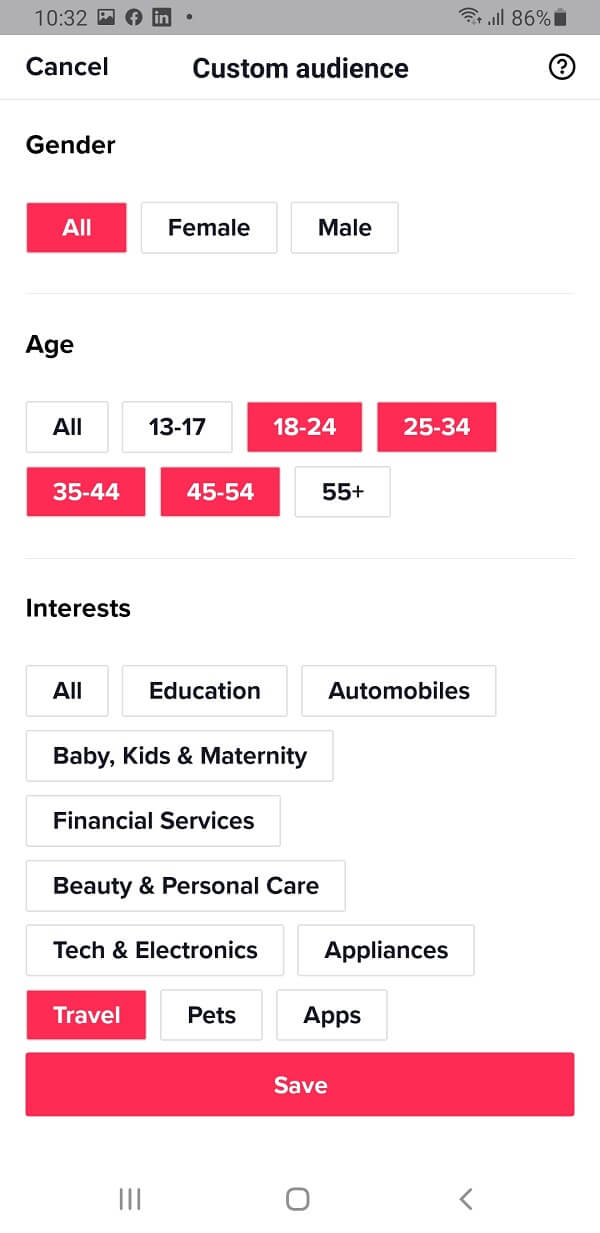Pick the Automobiles interest chip
The image size is (600, 1233).
pyautogui.click(x=399, y=691)
